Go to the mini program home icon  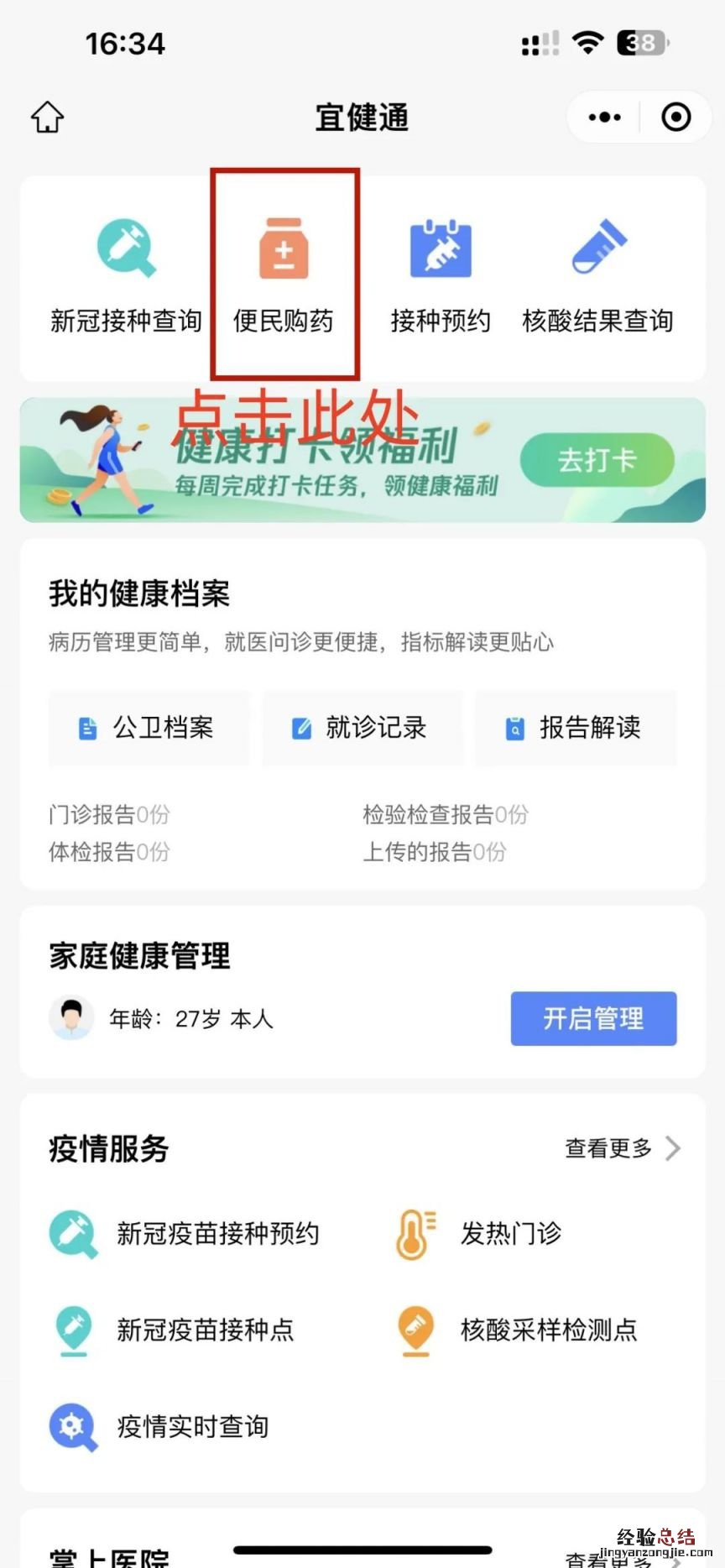pos(48,118)
